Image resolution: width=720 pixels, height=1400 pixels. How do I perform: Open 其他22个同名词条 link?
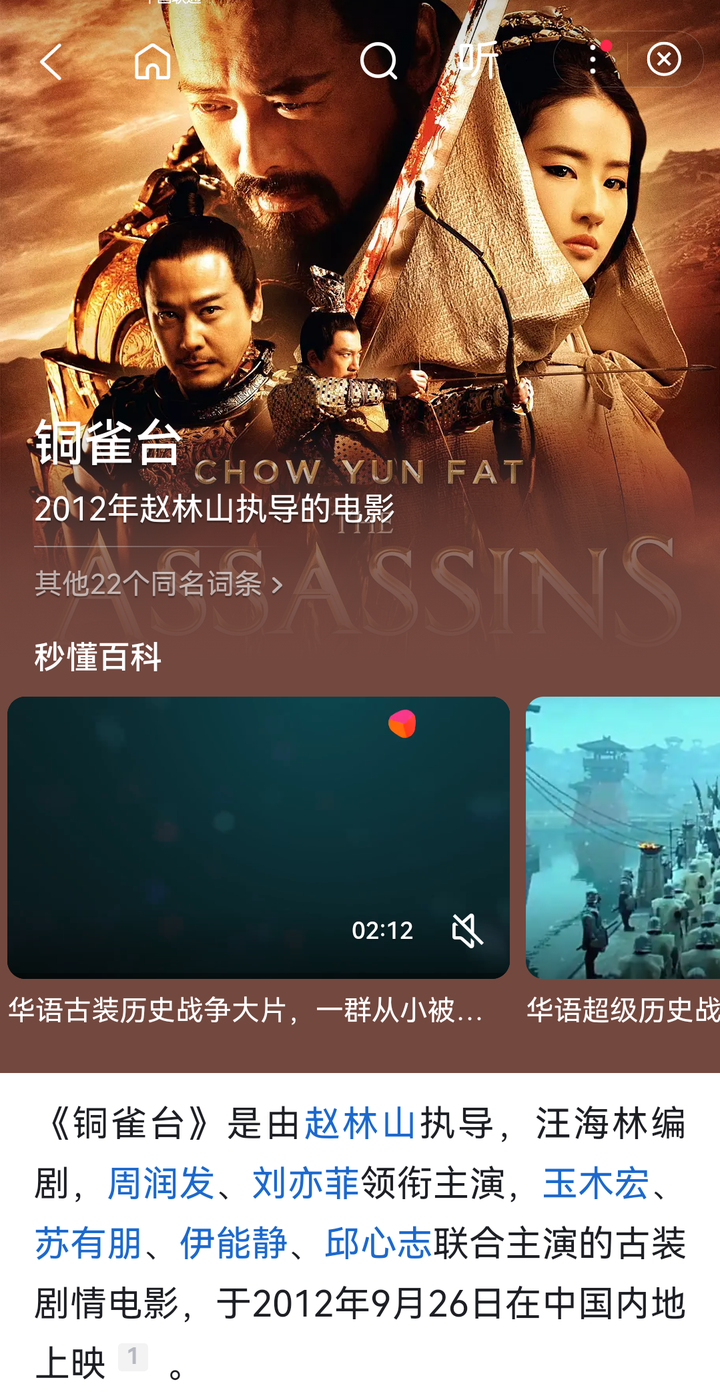click(158, 584)
